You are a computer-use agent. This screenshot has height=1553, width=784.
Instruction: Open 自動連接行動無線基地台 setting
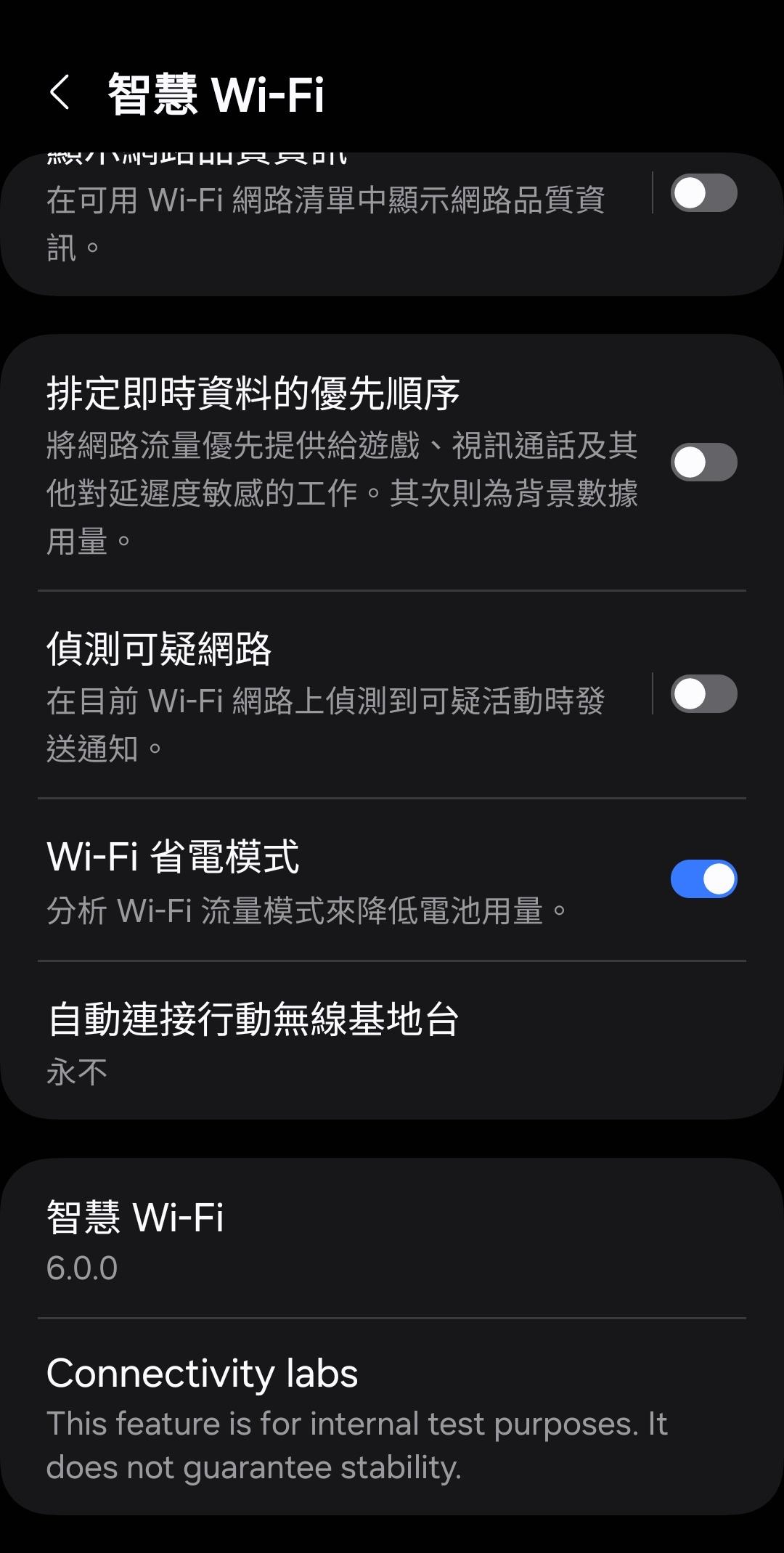[392, 1041]
